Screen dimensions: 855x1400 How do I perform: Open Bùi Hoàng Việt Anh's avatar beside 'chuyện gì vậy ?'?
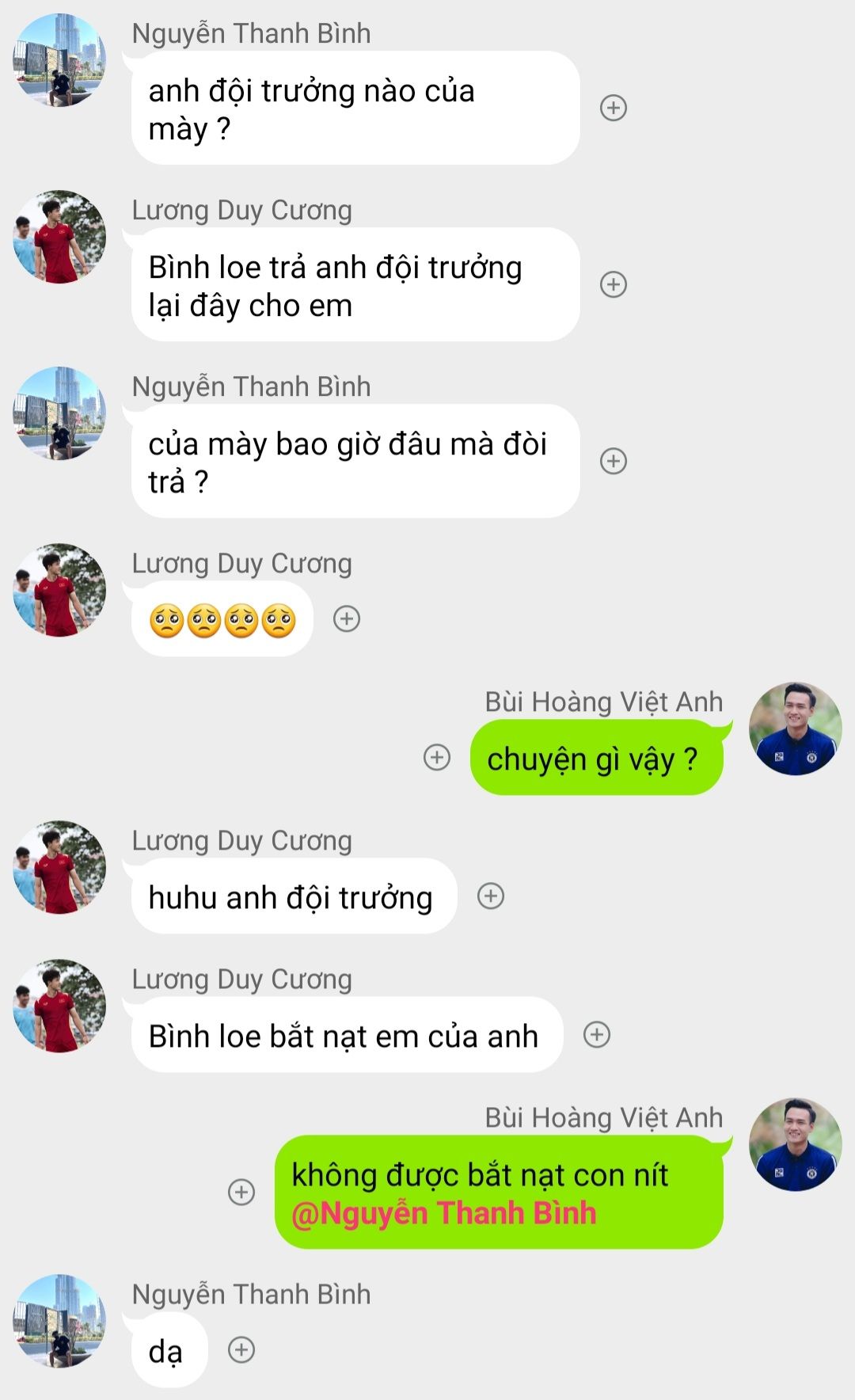point(795,729)
